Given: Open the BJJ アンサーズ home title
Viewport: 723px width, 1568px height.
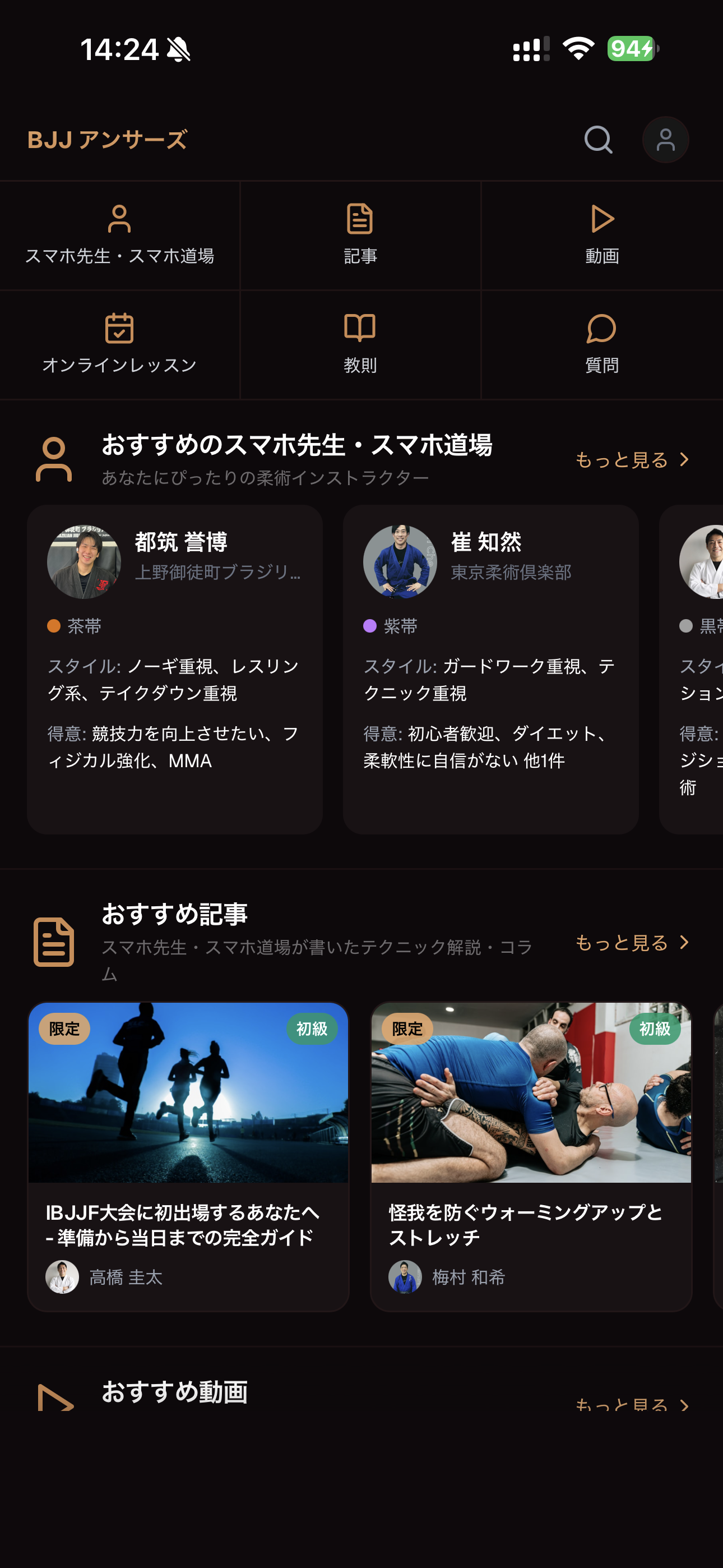Looking at the screenshot, I should [x=106, y=140].
